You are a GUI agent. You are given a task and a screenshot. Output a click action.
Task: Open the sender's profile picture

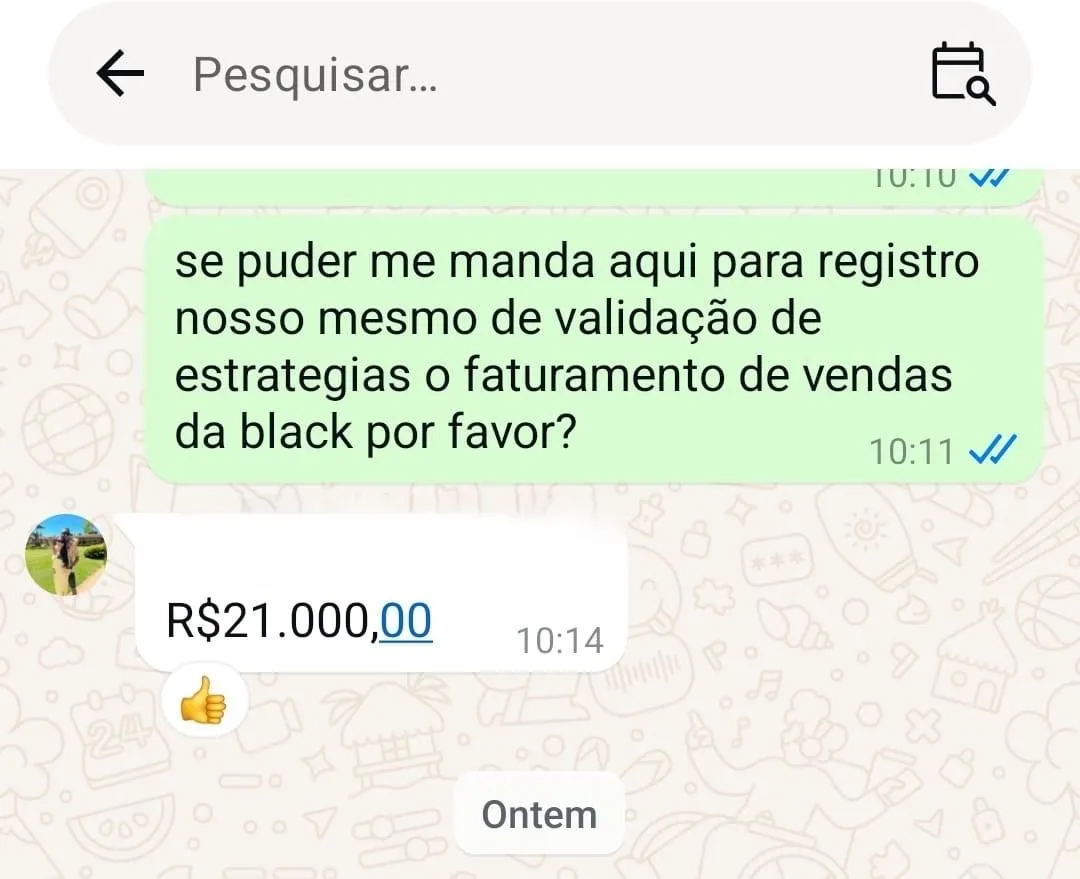pos(66,555)
